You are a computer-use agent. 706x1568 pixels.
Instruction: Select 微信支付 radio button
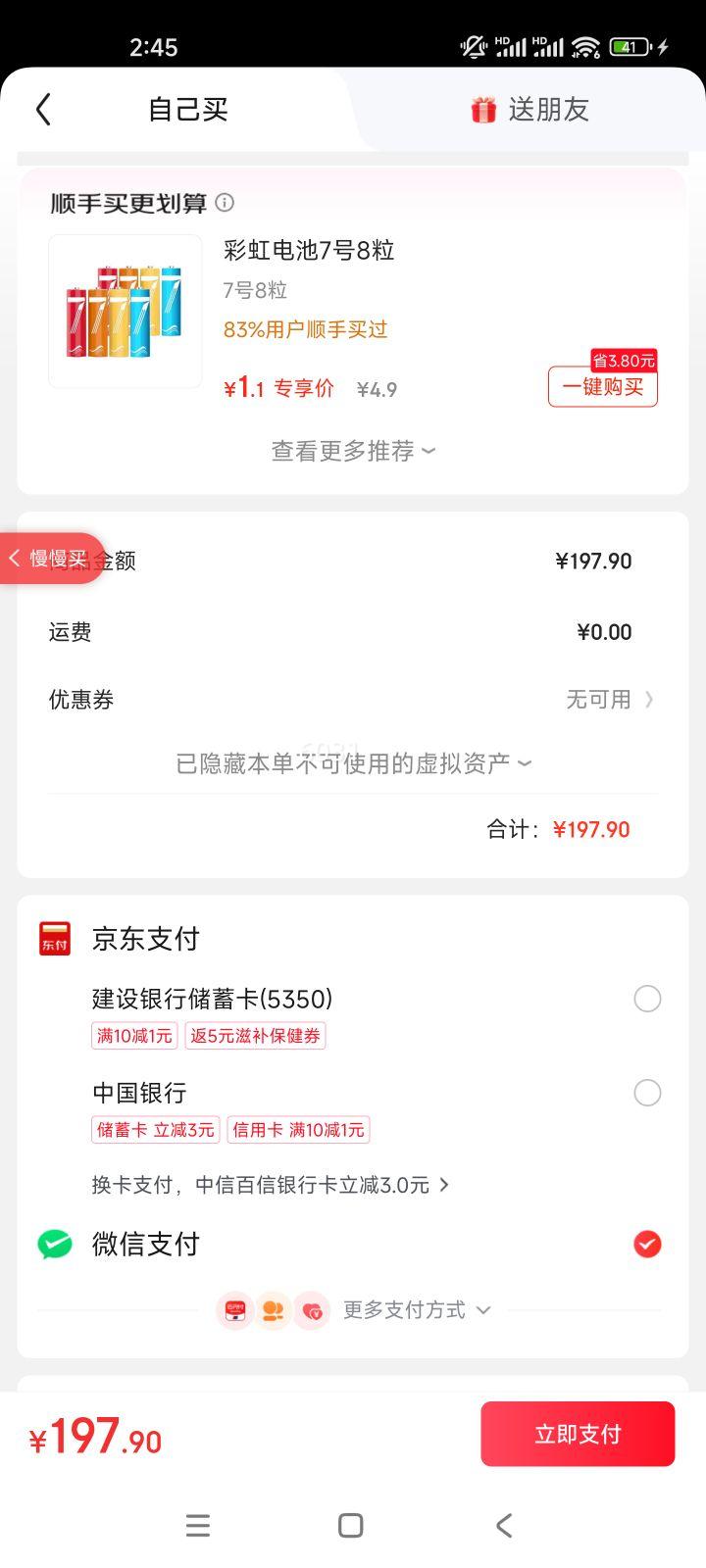646,1245
